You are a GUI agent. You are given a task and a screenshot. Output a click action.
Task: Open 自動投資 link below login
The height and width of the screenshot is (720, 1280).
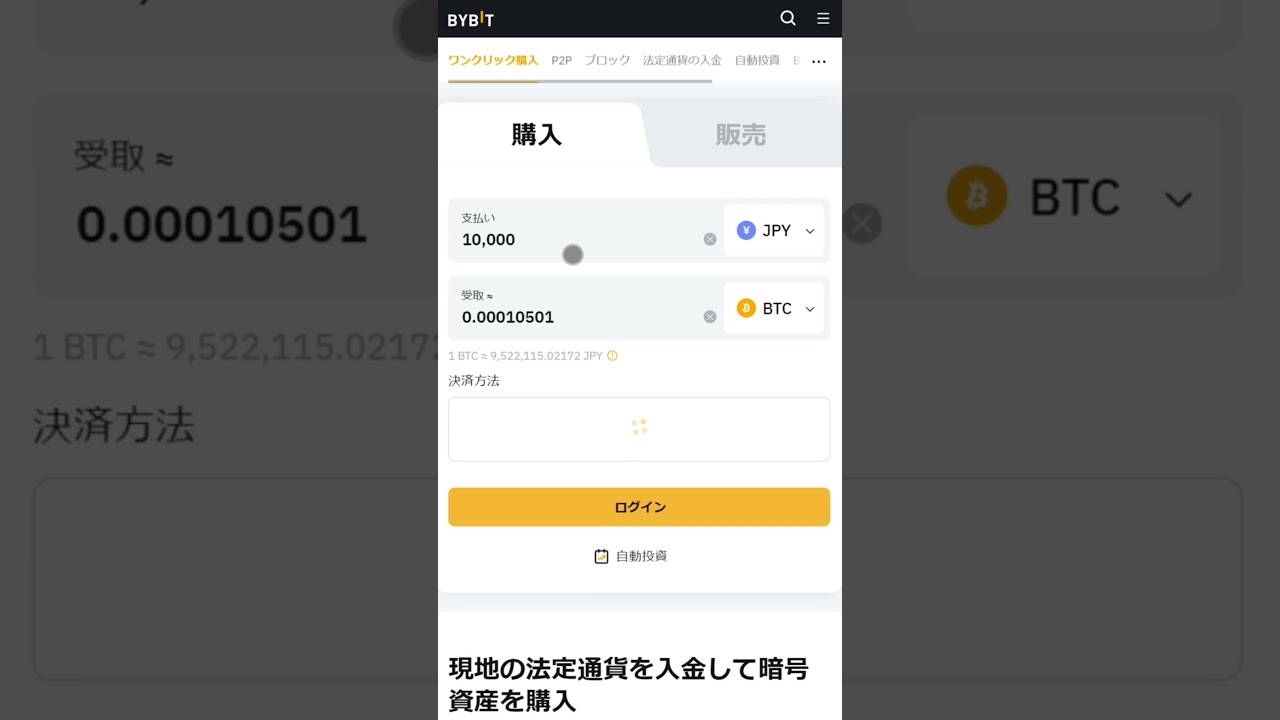point(631,556)
